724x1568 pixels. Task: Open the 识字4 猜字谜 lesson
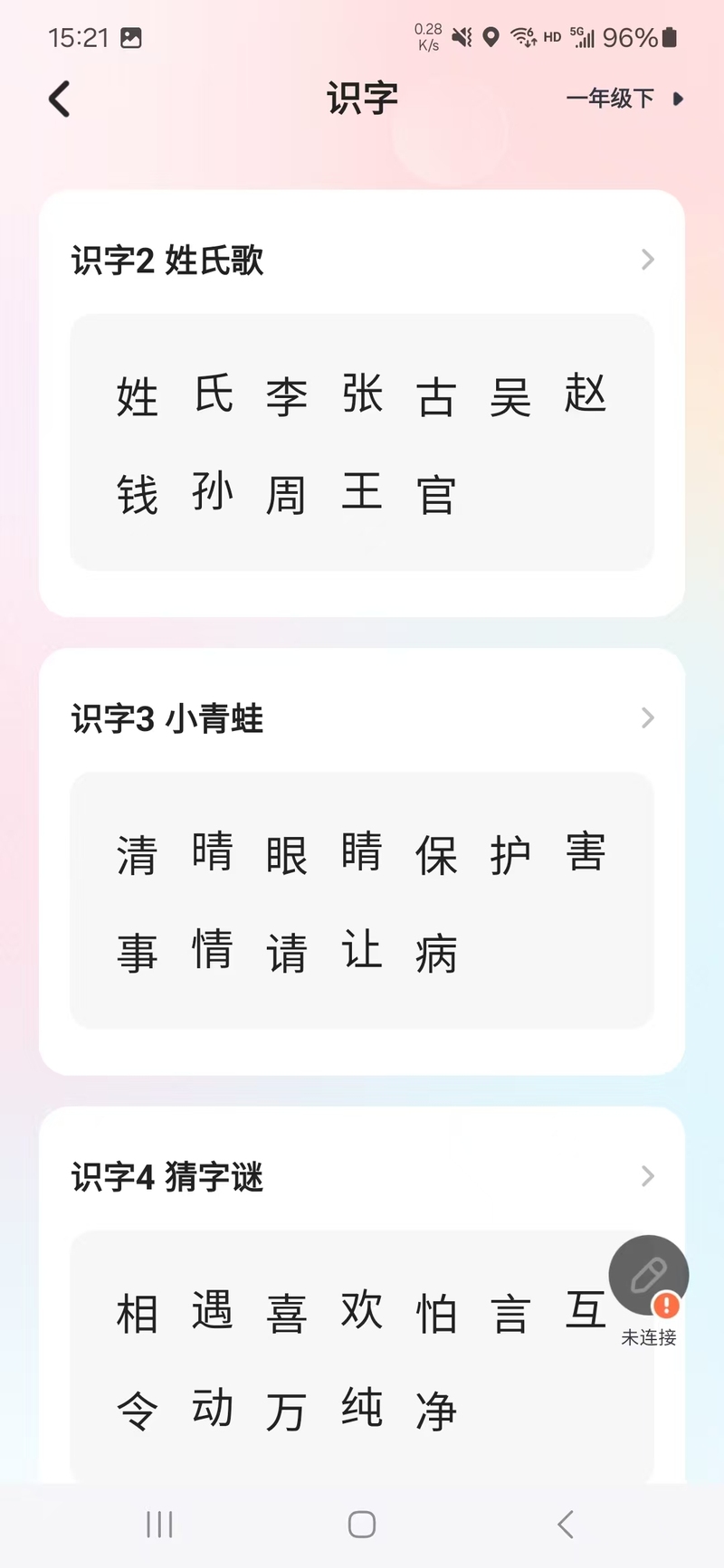tap(362, 1176)
